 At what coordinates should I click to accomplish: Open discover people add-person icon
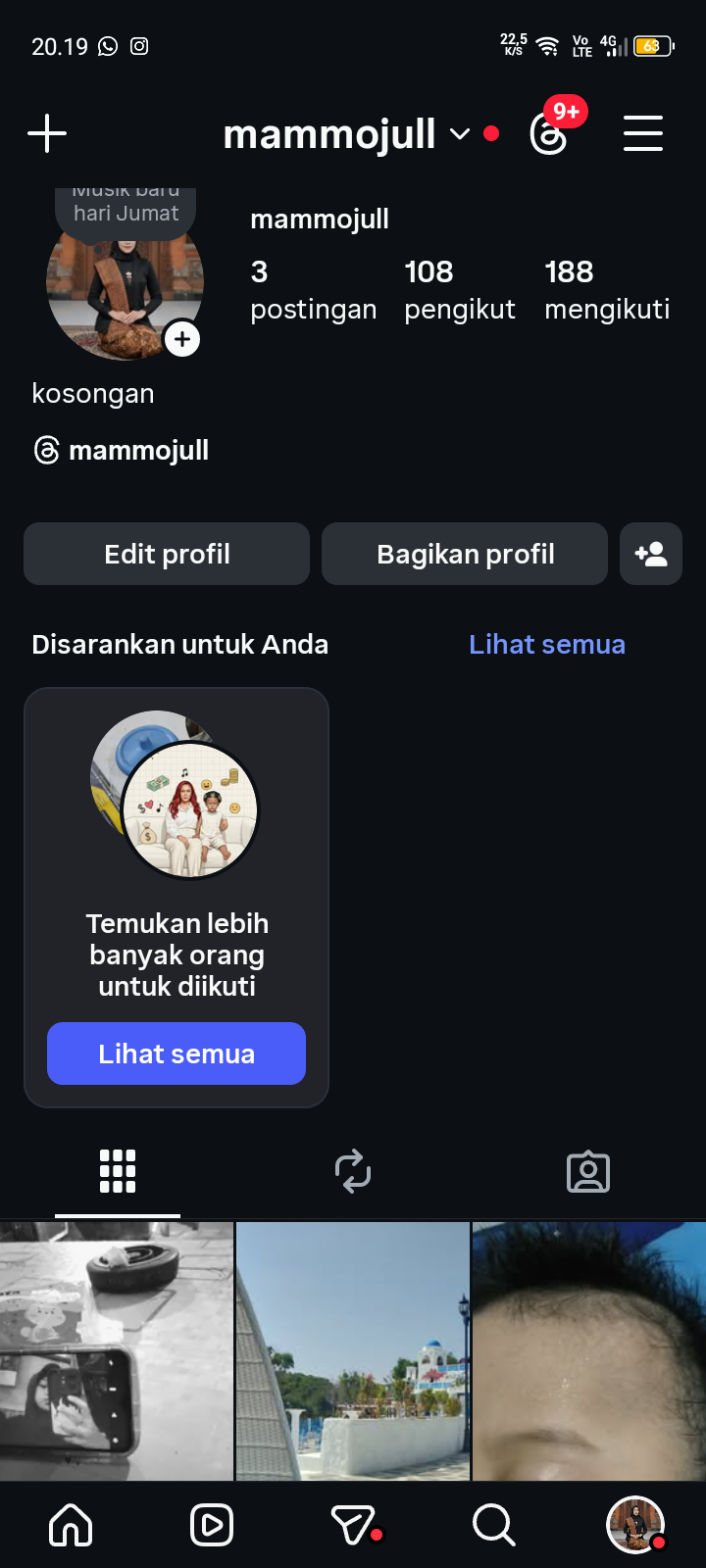click(x=651, y=554)
